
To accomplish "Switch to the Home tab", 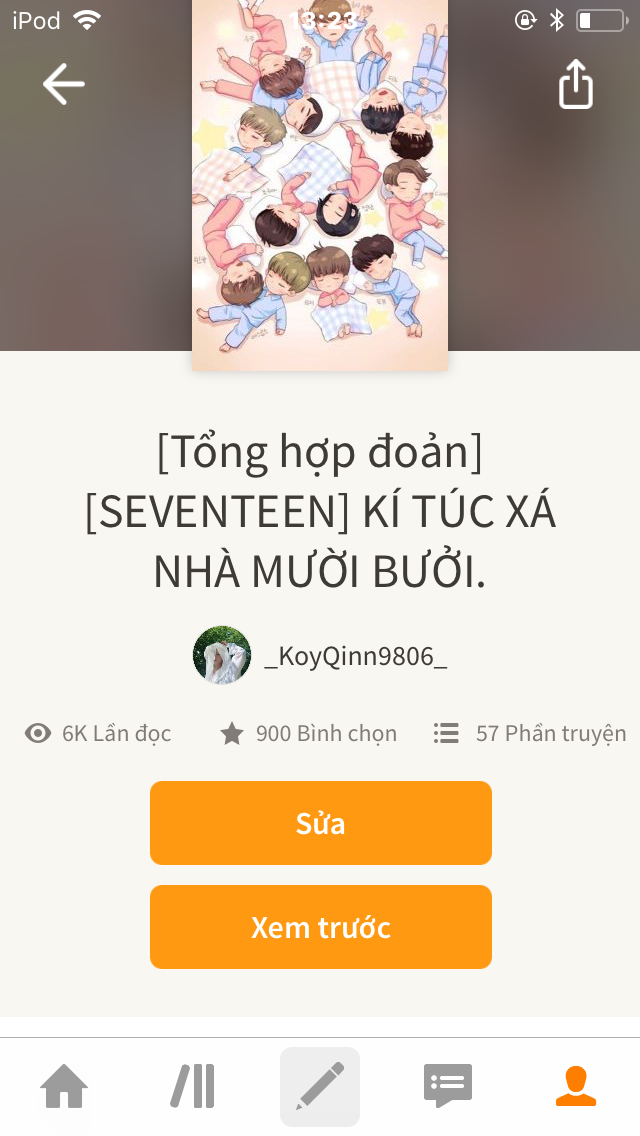I will pos(64,1086).
